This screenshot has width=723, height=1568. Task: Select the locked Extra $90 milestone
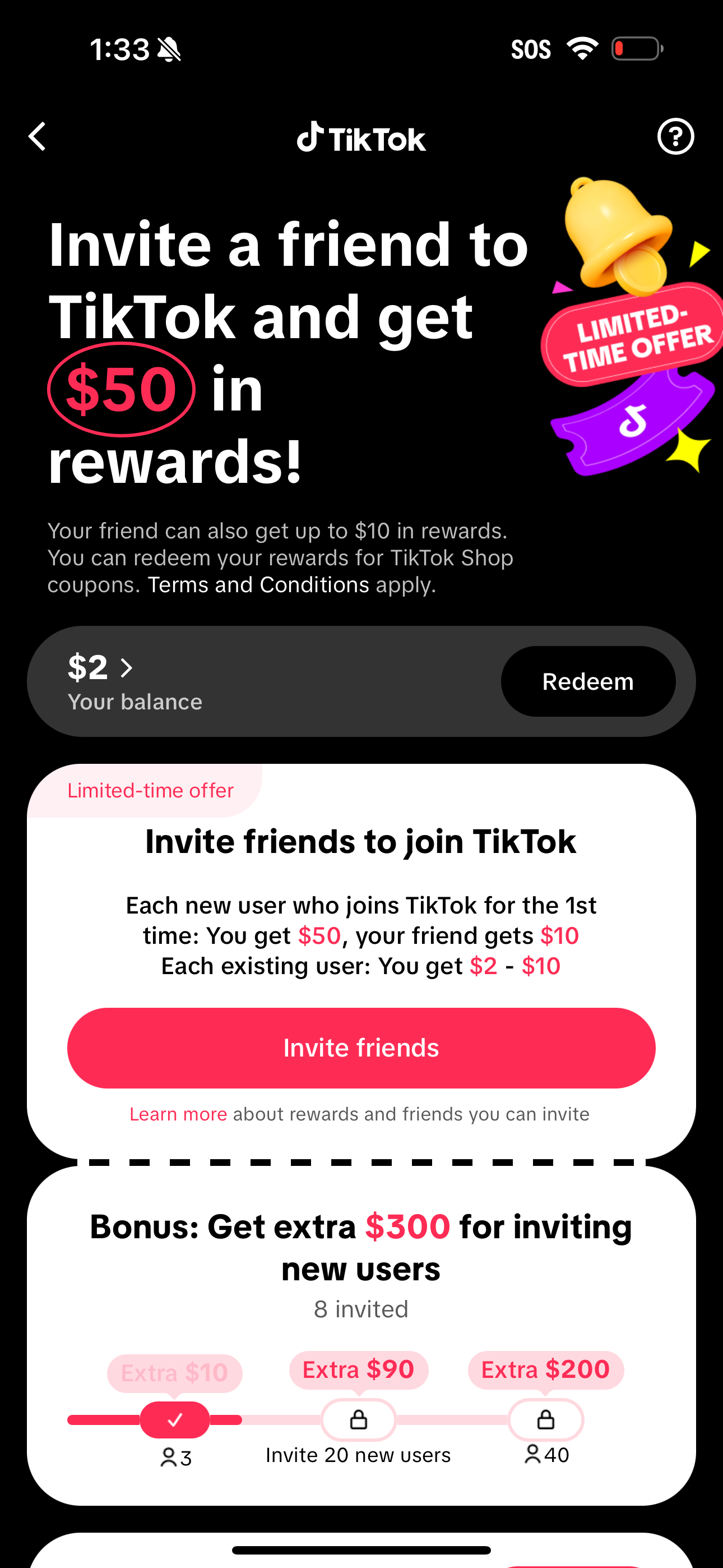[x=359, y=1420]
